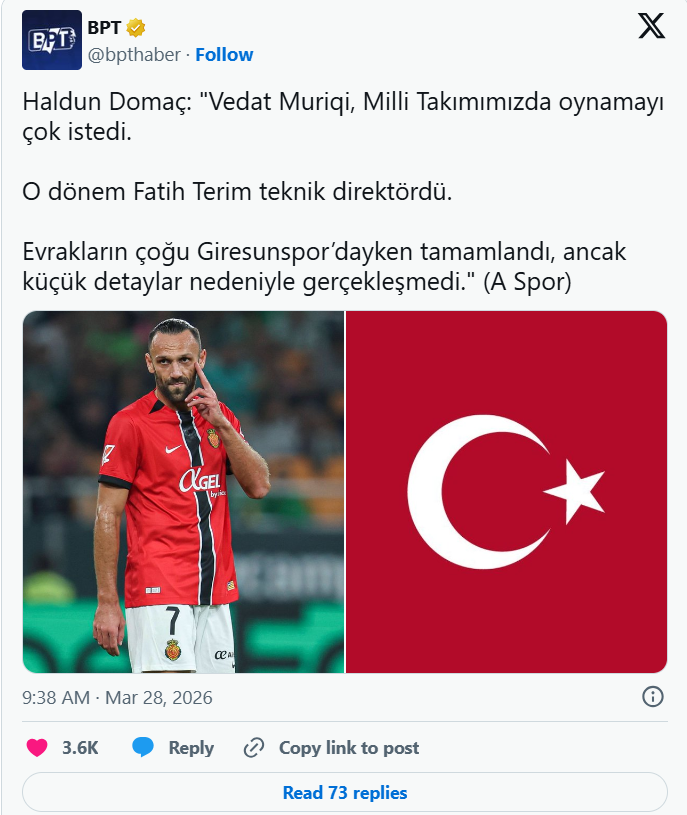This screenshot has height=815, width=687.
Task: Open the post info icon
Action: 652,696
